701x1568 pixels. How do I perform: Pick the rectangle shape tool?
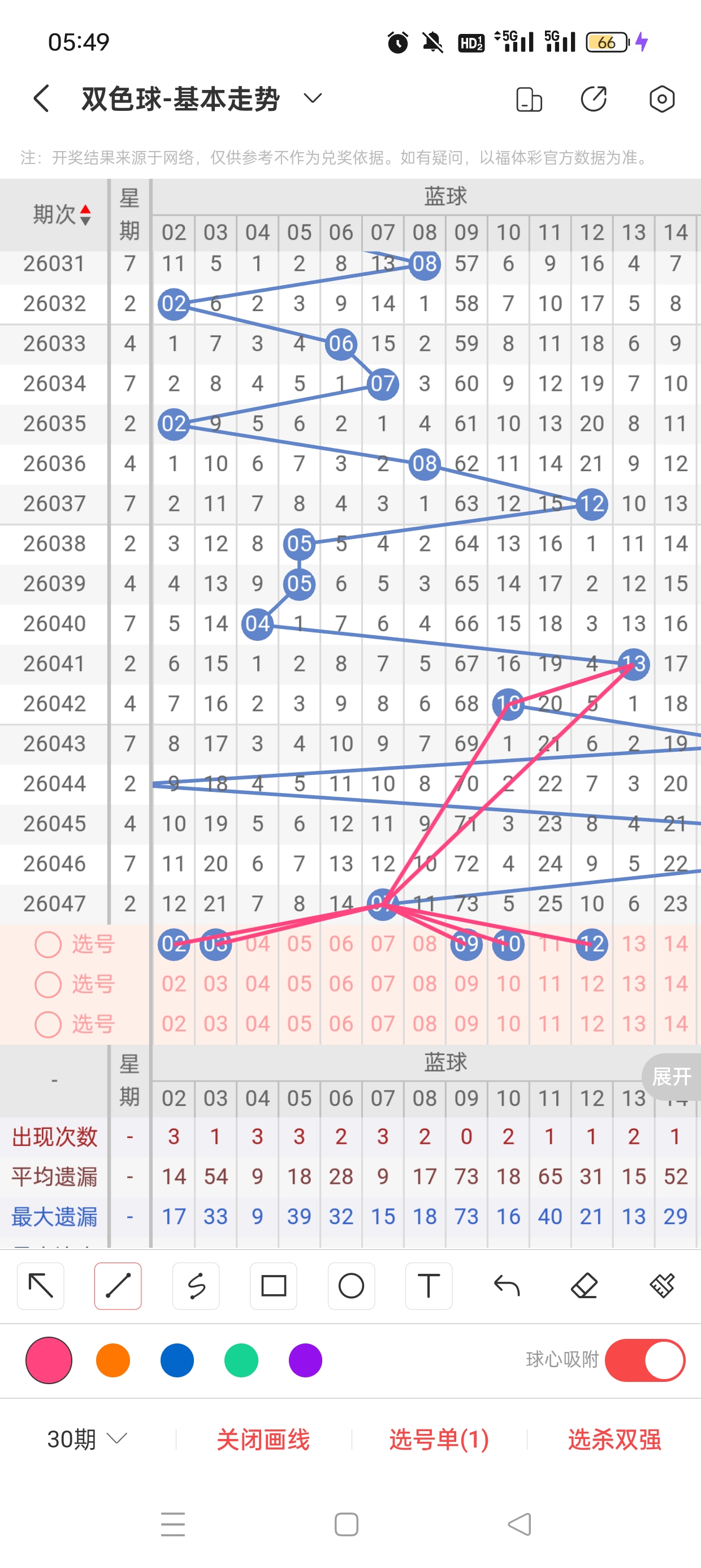click(x=273, y=1286)
